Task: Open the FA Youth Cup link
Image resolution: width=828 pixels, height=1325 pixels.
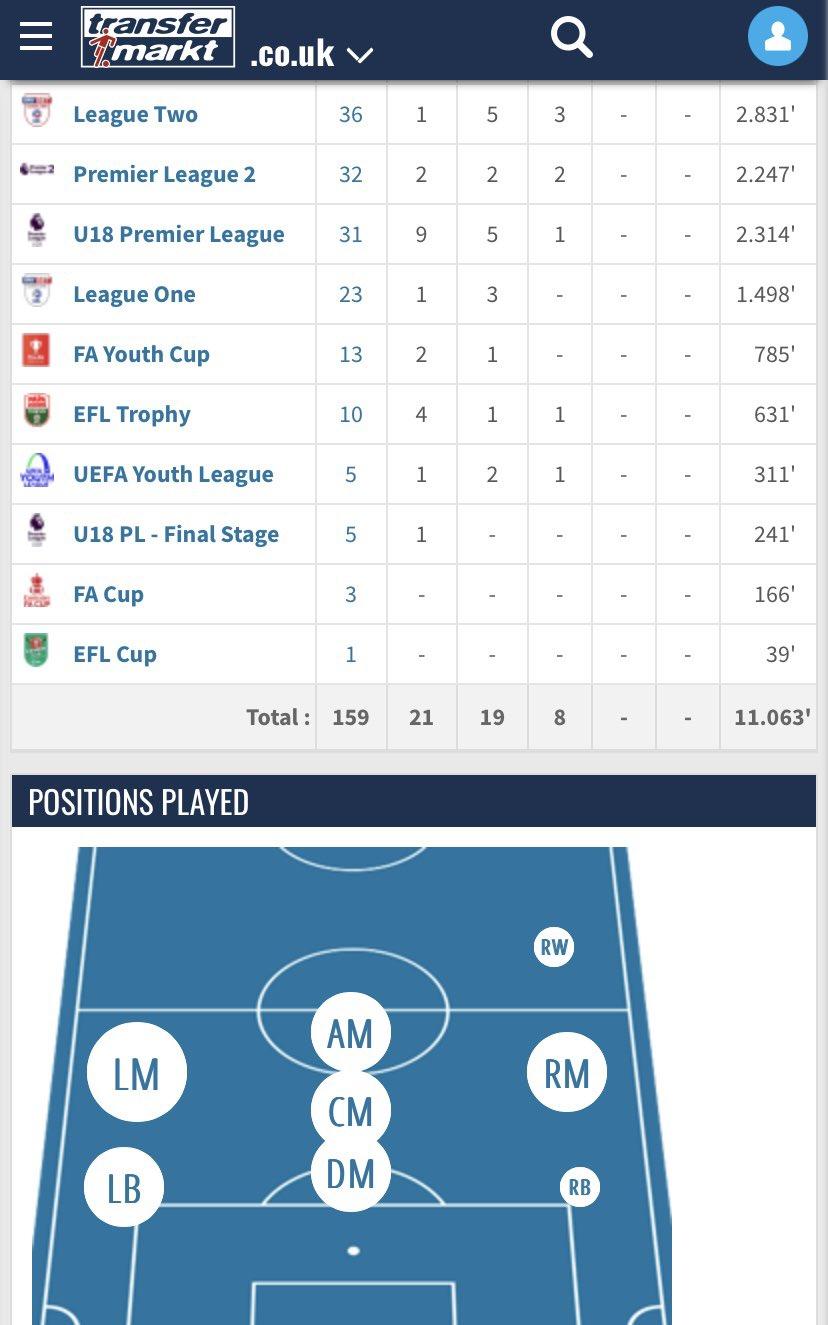Action: click(x=141, y=354)
